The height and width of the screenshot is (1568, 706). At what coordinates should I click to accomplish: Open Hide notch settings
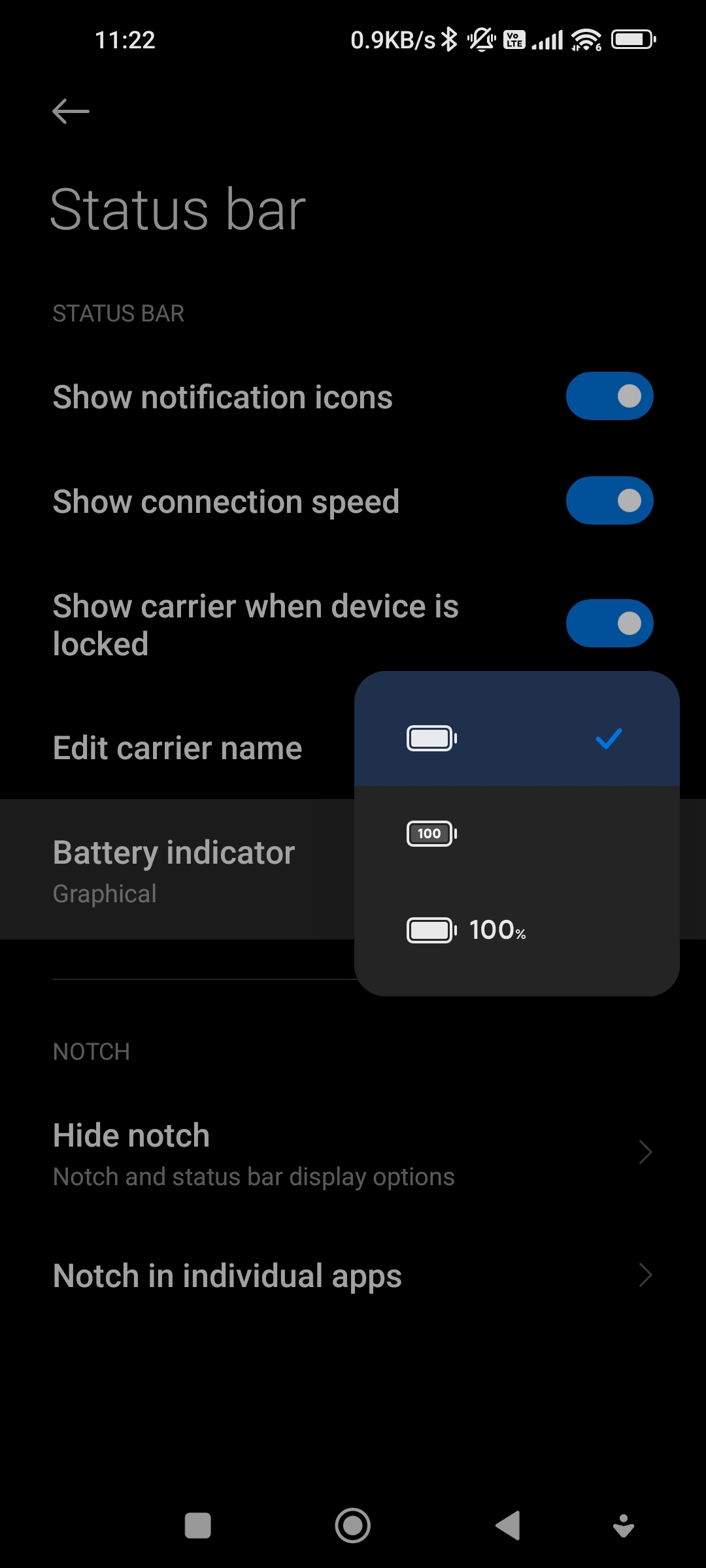(353, 1153)
